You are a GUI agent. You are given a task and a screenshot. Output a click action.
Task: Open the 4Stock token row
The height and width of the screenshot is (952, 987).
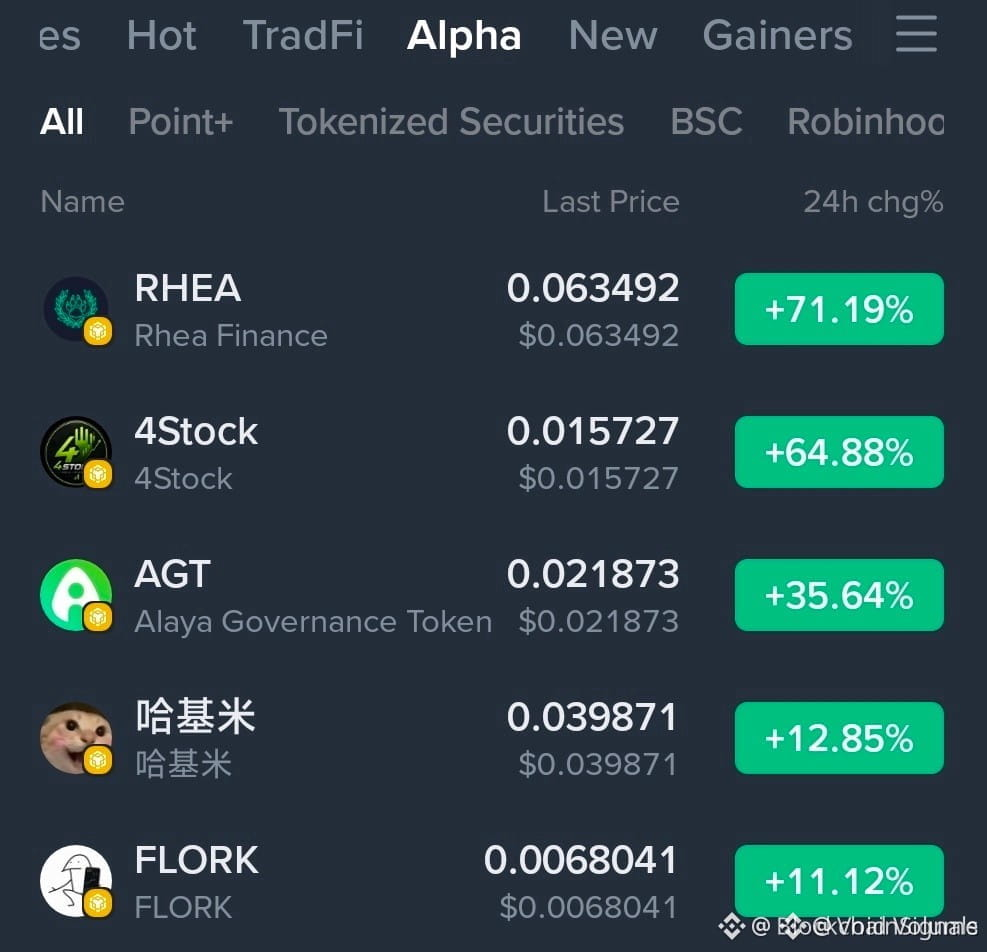(x=492, y=452)
